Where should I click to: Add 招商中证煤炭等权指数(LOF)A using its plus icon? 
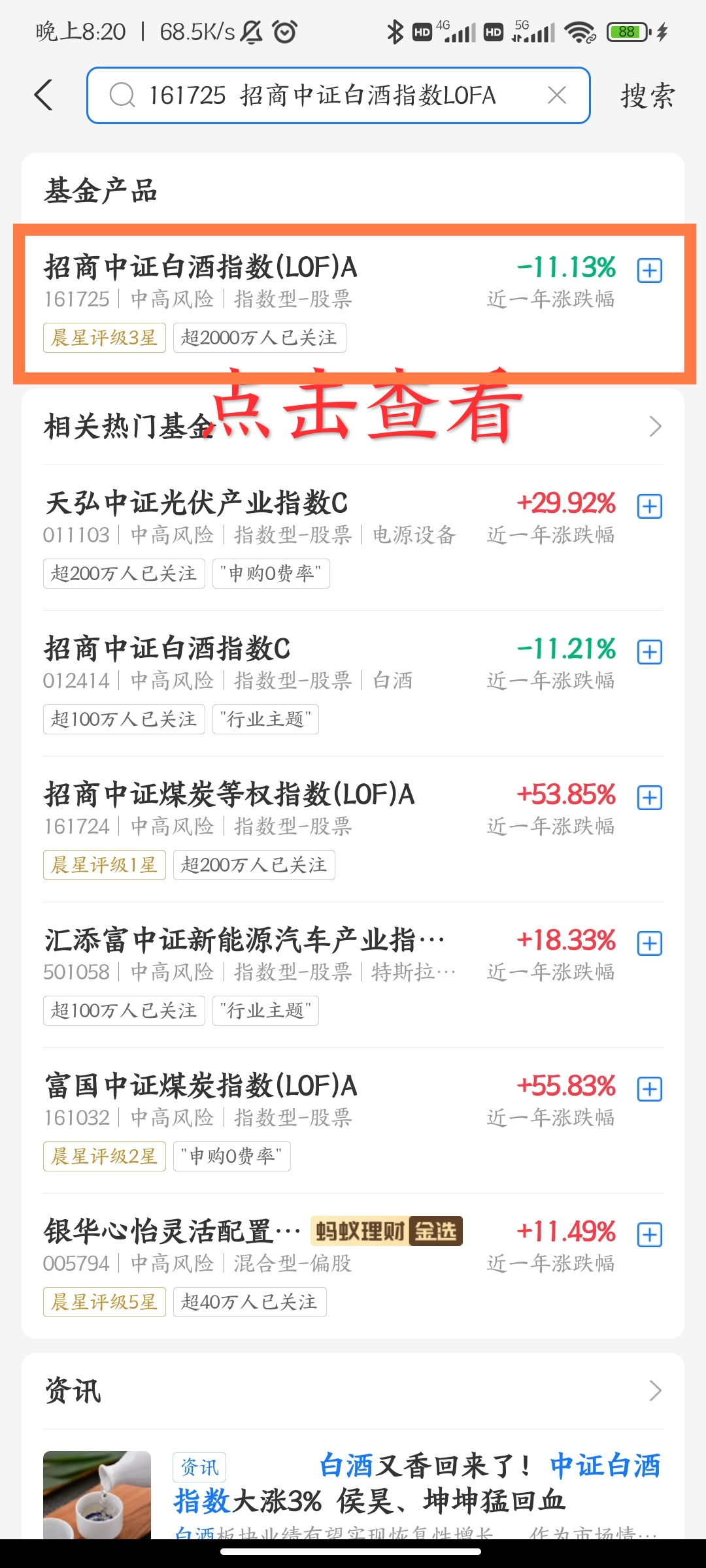(649, 797)
